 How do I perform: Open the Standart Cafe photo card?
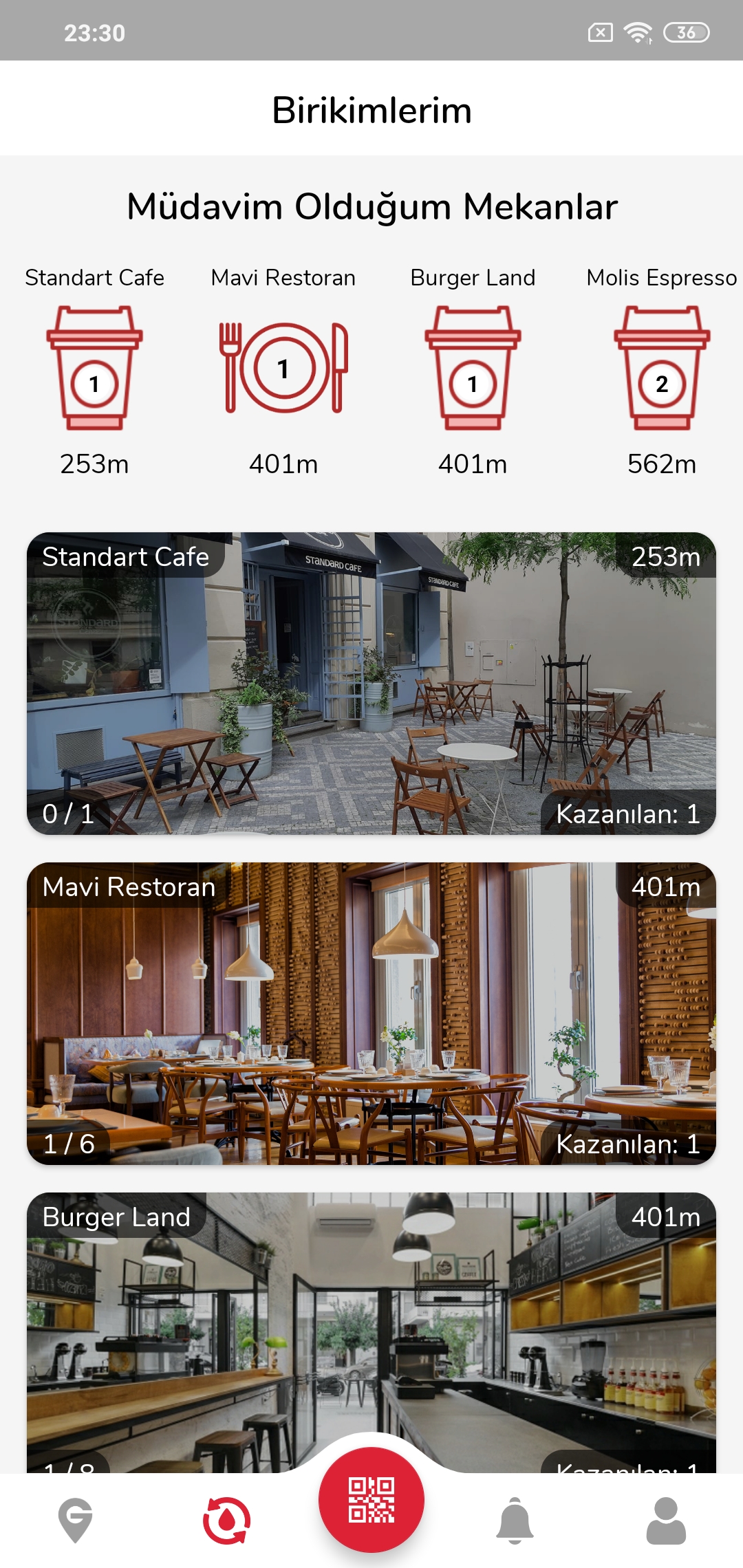(371, 683)
